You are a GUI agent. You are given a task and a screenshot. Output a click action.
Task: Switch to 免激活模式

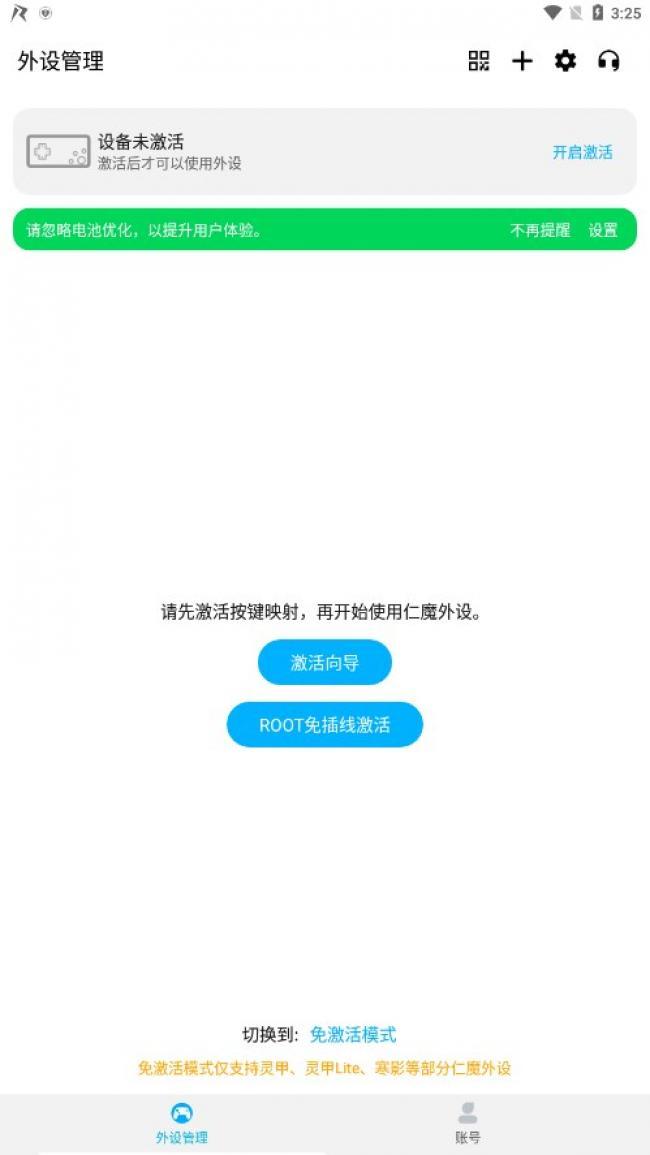pos(353,1034)
